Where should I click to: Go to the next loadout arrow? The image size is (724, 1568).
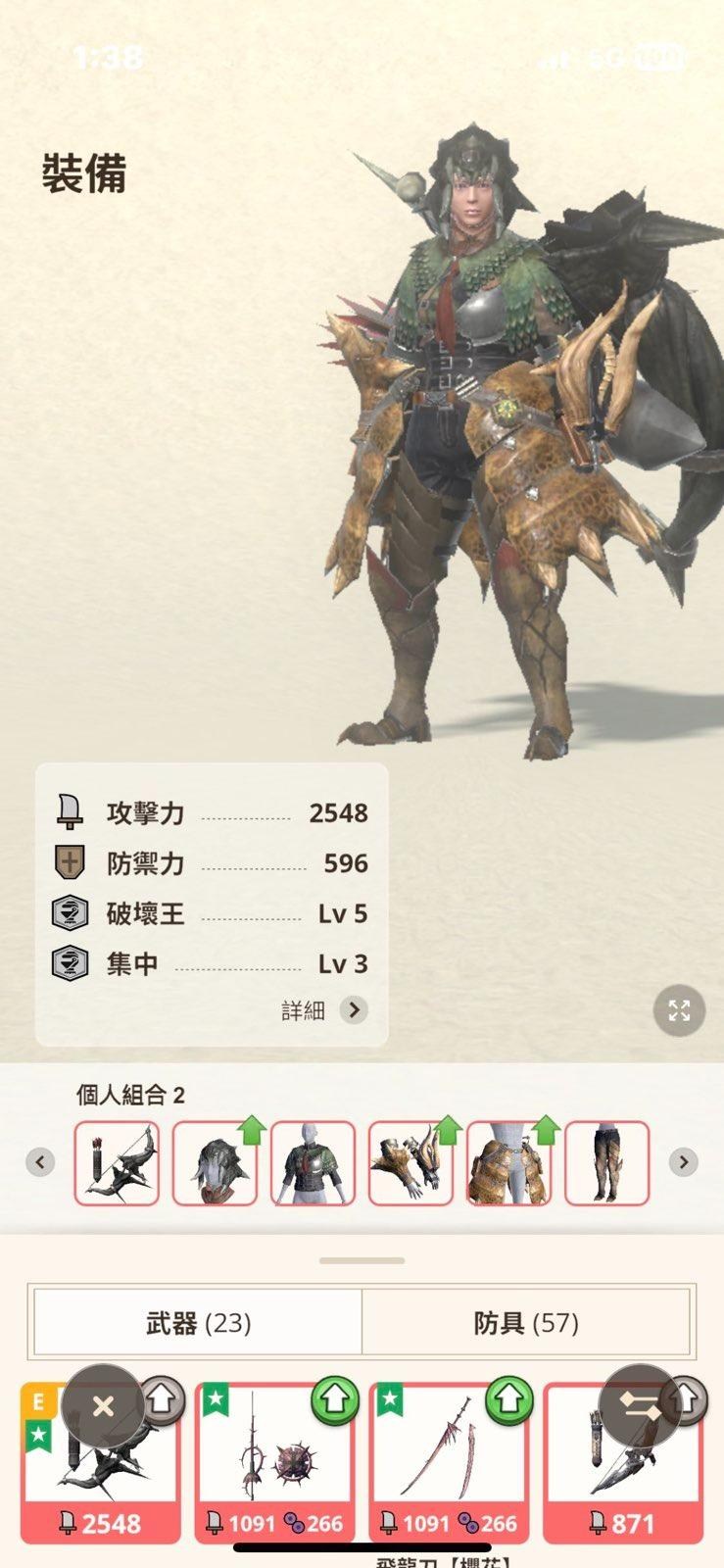pyautogui.click(x=684, y=1162)
